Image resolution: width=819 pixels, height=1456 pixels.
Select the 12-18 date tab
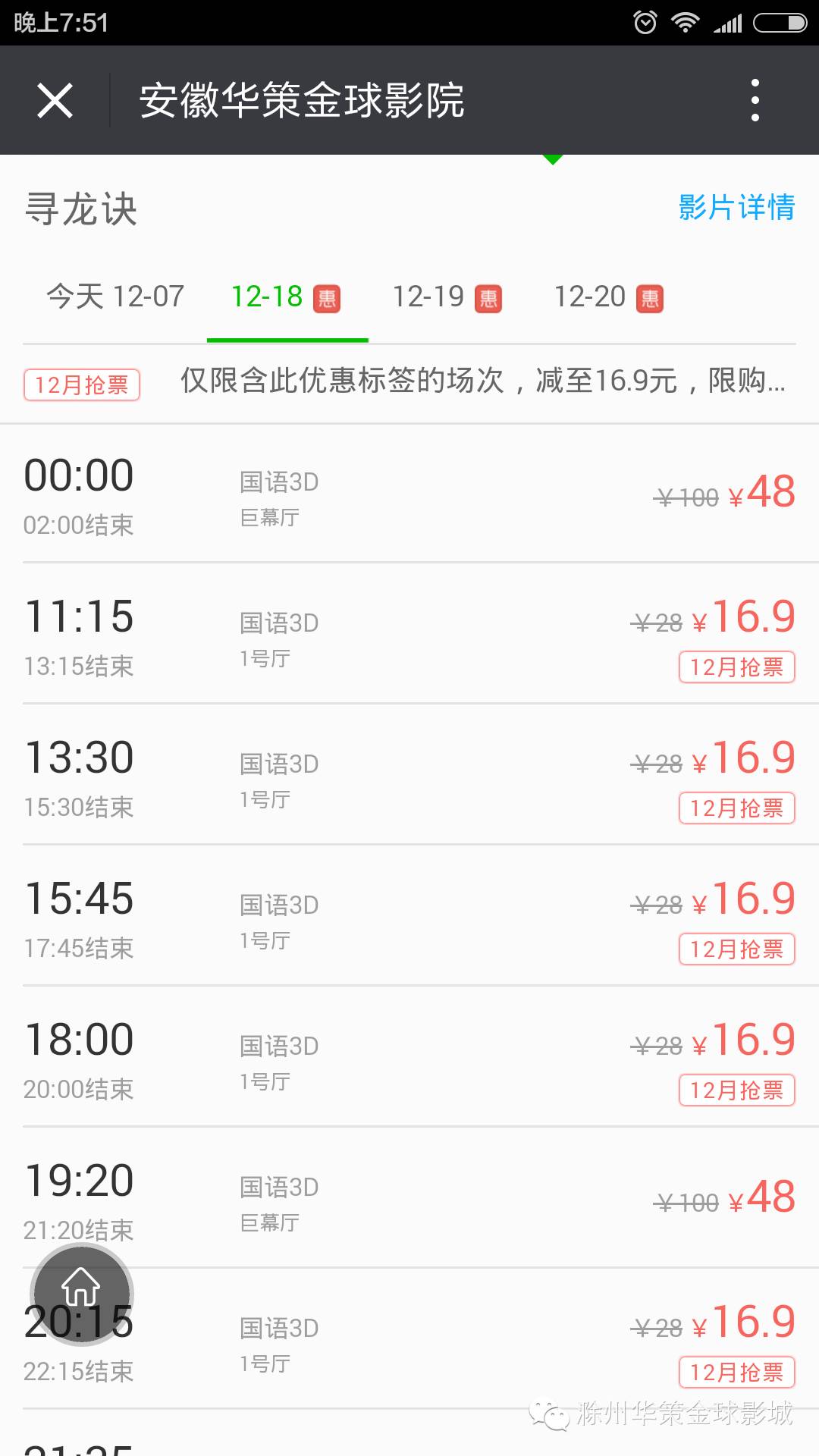[x=286, y=297]
